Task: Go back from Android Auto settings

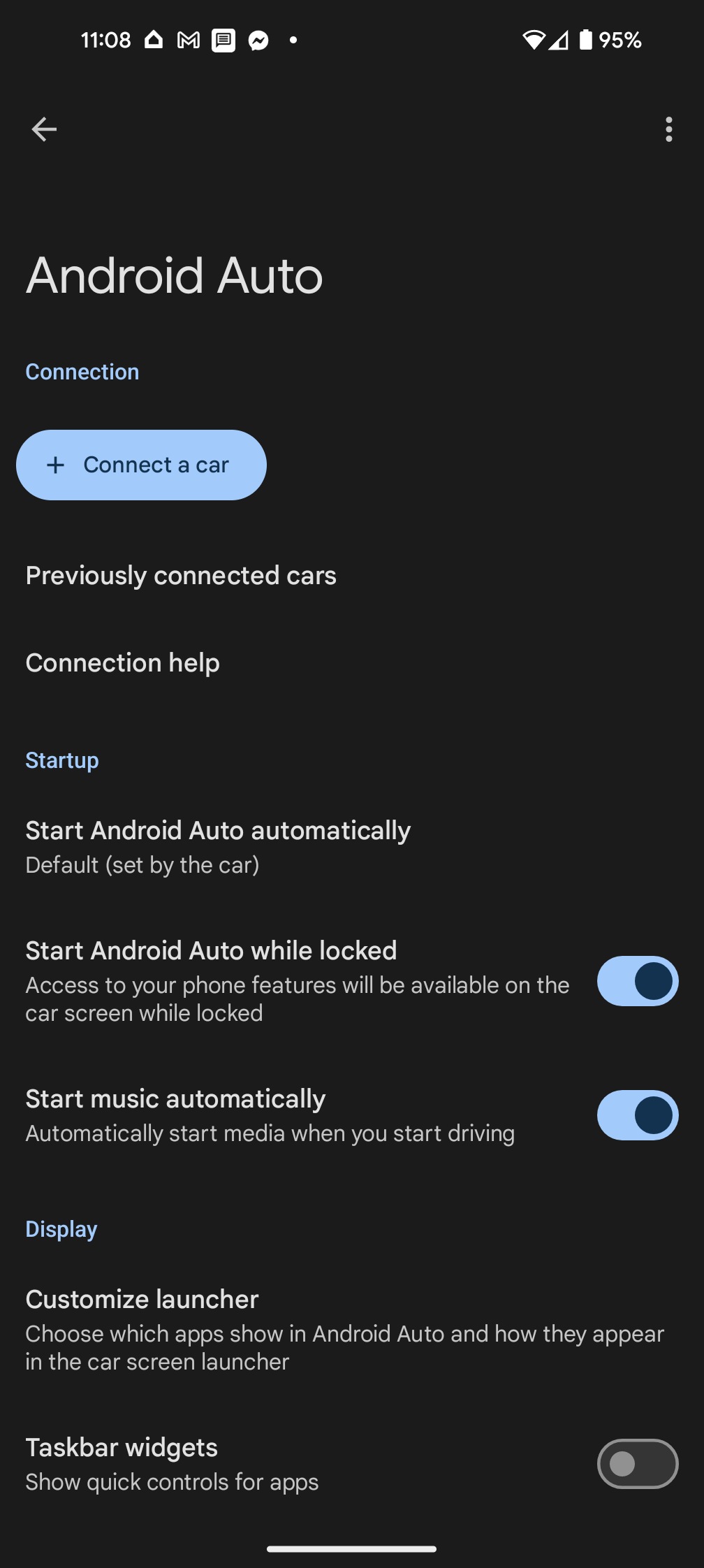Action: (44, 129)
